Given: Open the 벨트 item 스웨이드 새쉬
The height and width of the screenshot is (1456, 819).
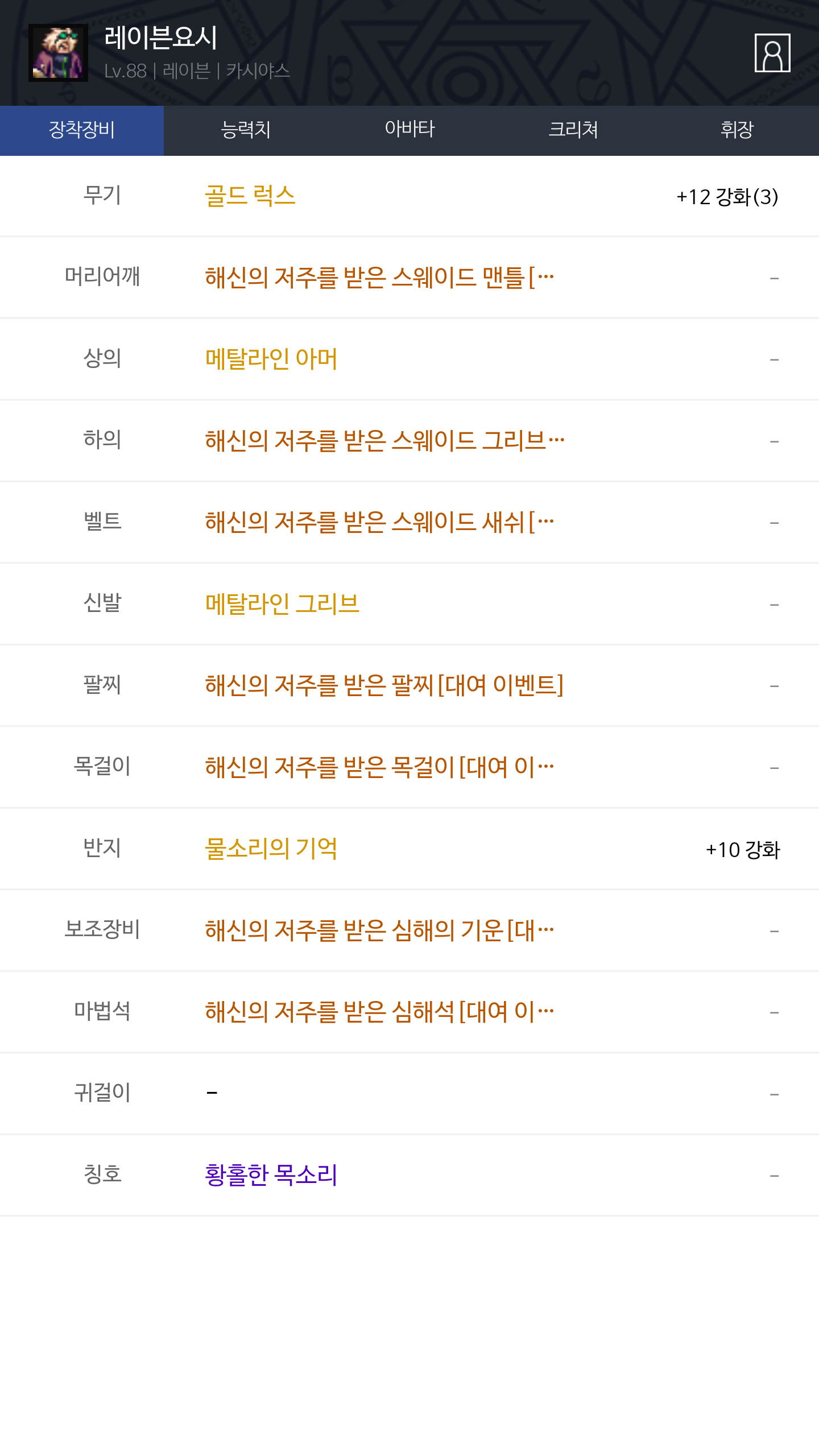Looking at the screenshot, I should click(x=379, y=522).
